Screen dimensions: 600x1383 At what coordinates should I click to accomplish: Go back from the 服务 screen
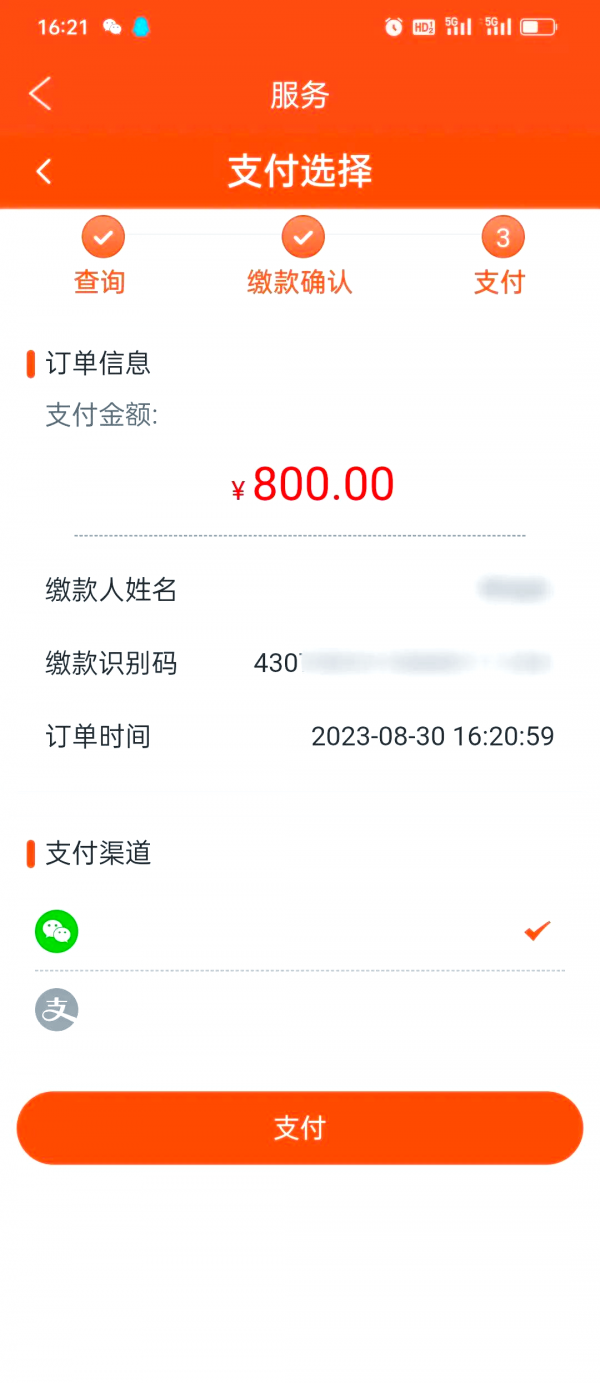click(40, 94)
